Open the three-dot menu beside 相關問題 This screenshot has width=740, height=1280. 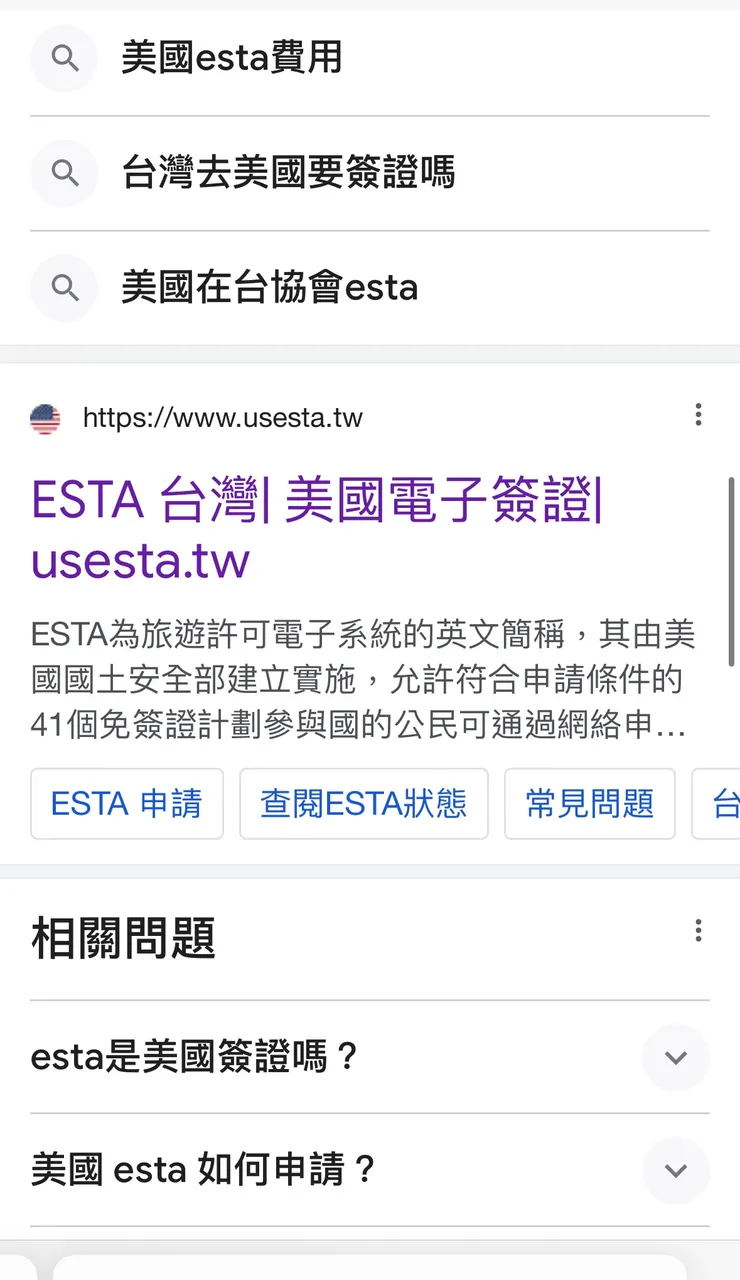click(x=698, y=931)
